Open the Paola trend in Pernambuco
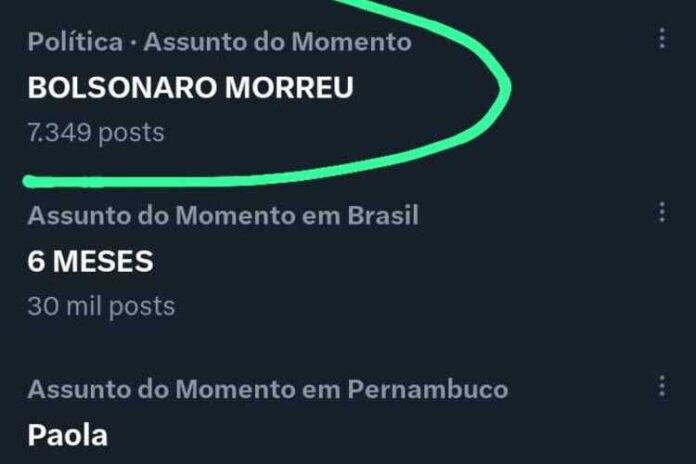Viewport: 696px width, 464px height. [x=68, y=435]
